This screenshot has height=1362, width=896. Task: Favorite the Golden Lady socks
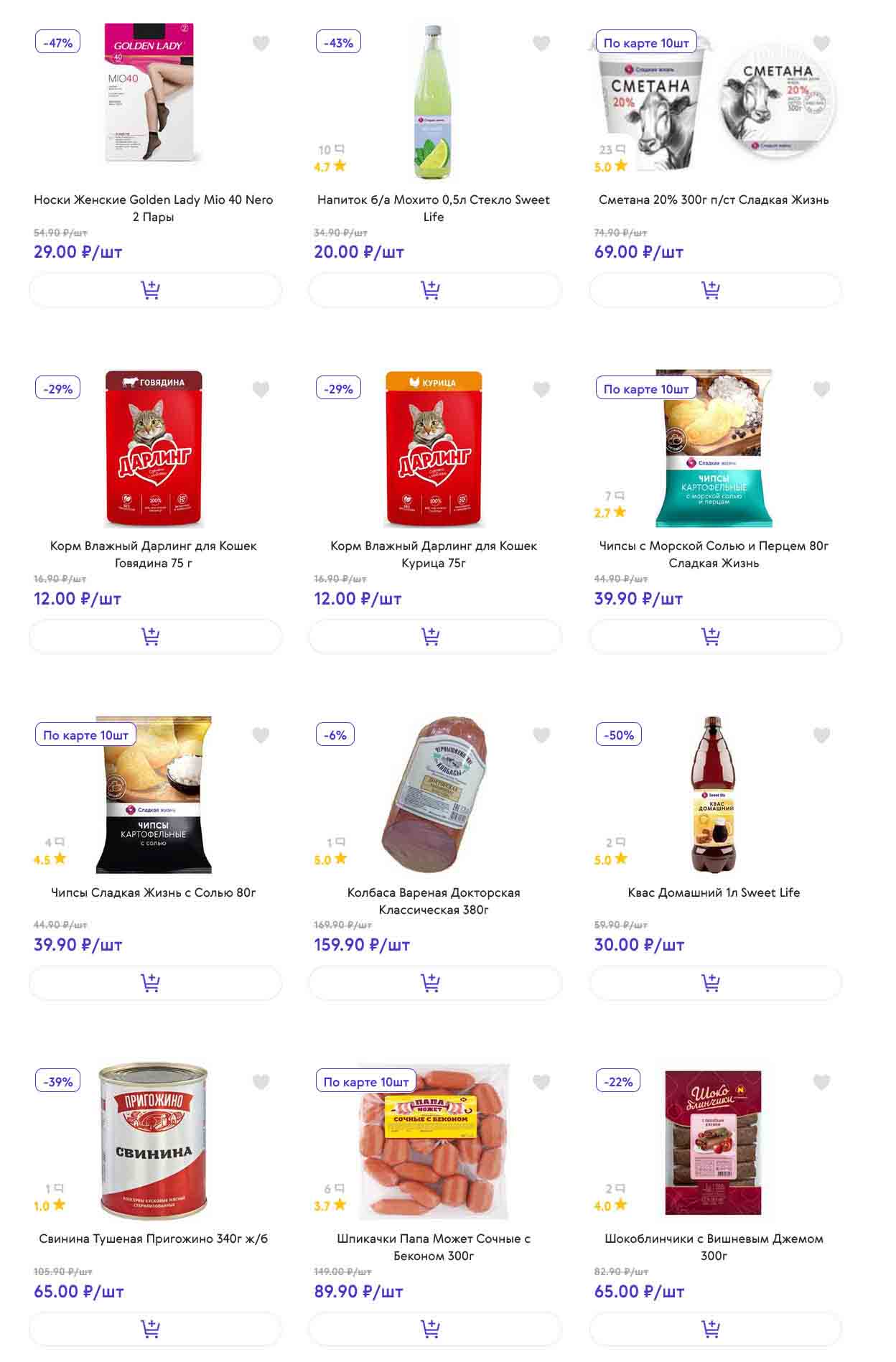[x=261, y=44]
